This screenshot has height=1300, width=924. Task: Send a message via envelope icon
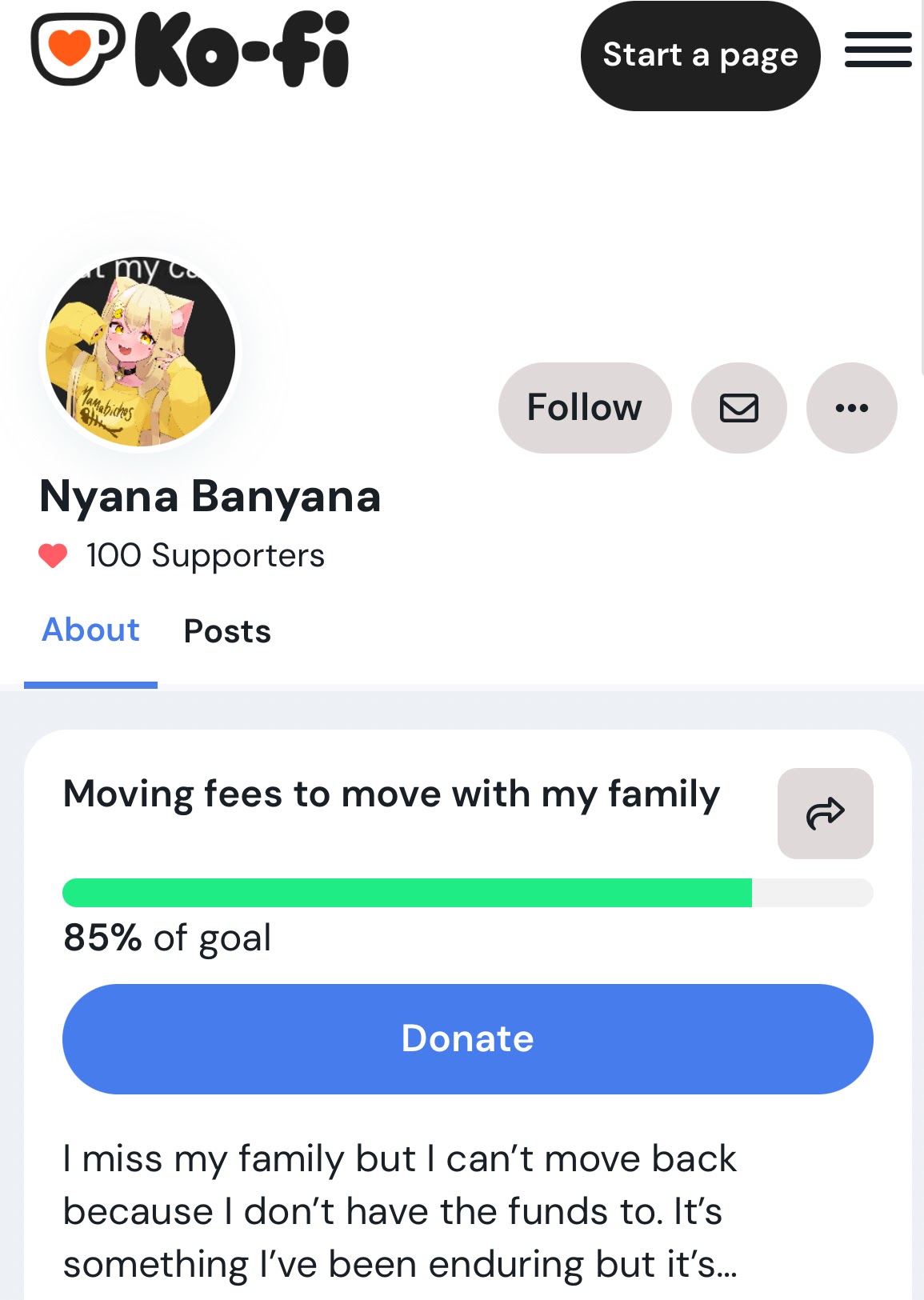(x=738, y=407)
